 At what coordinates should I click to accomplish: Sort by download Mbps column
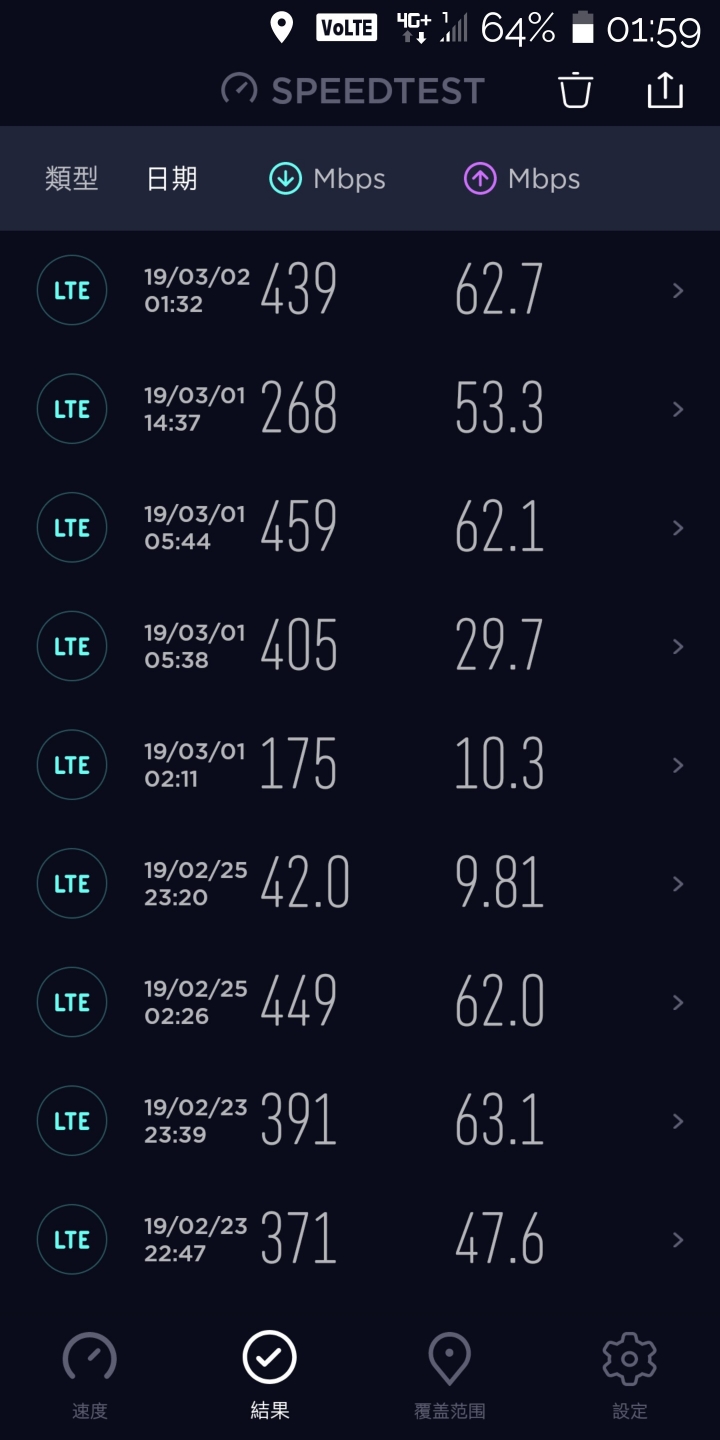click(x=327, y=179)
